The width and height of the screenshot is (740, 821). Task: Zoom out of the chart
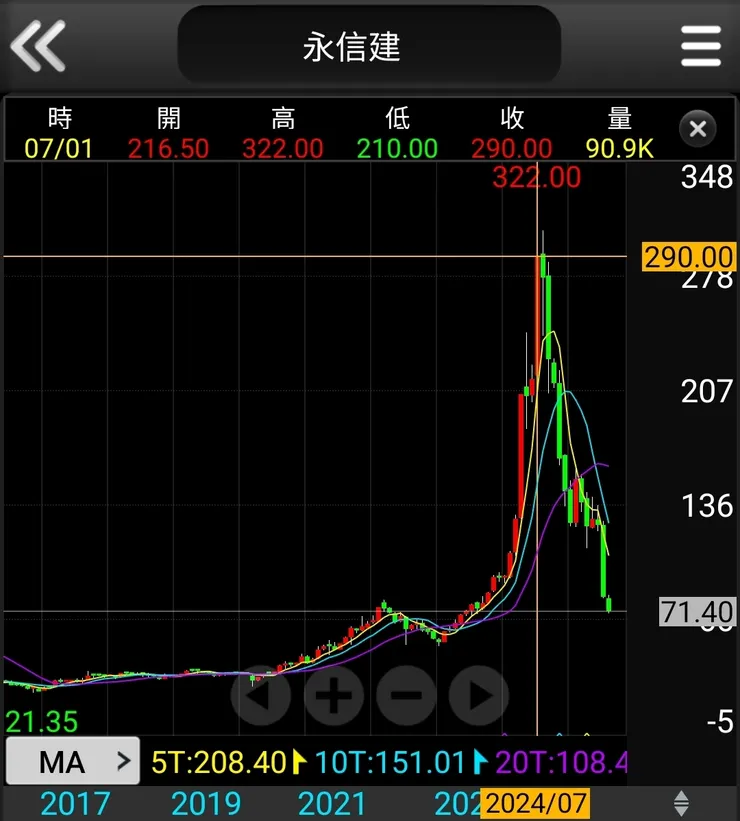(406, 693)
